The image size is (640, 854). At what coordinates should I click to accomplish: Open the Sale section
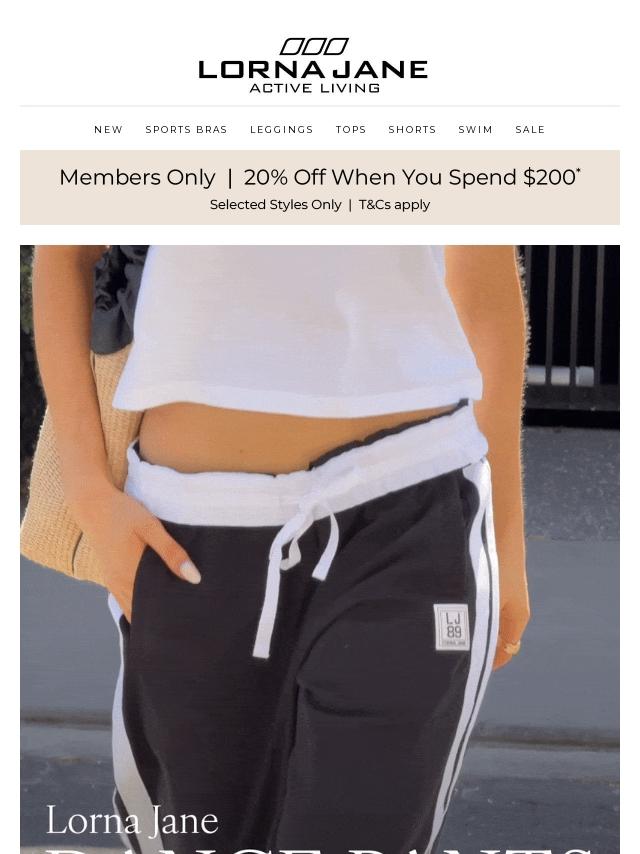click(530, 130)
